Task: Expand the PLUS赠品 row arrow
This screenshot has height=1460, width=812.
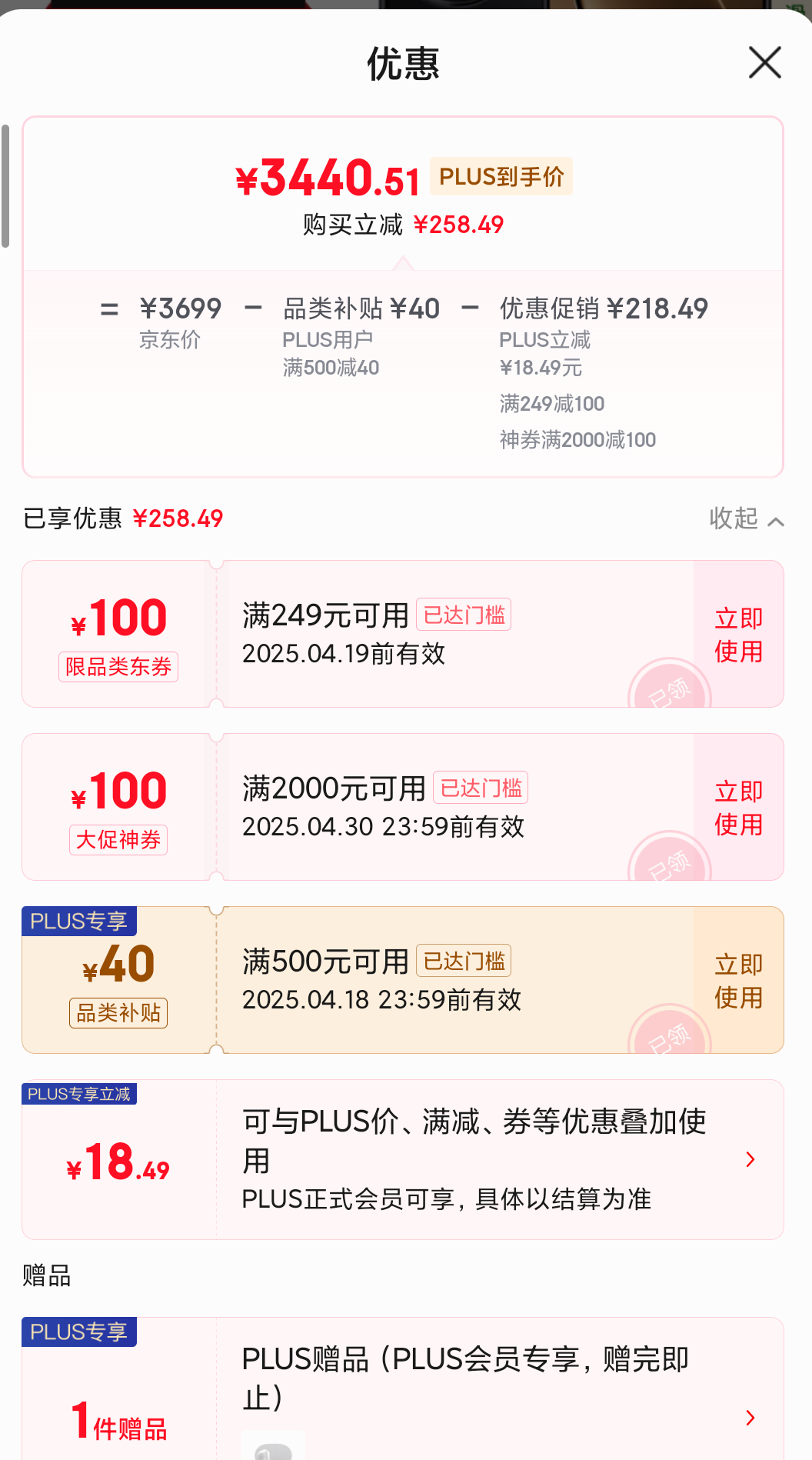Action: click(x=750, y=1418)
